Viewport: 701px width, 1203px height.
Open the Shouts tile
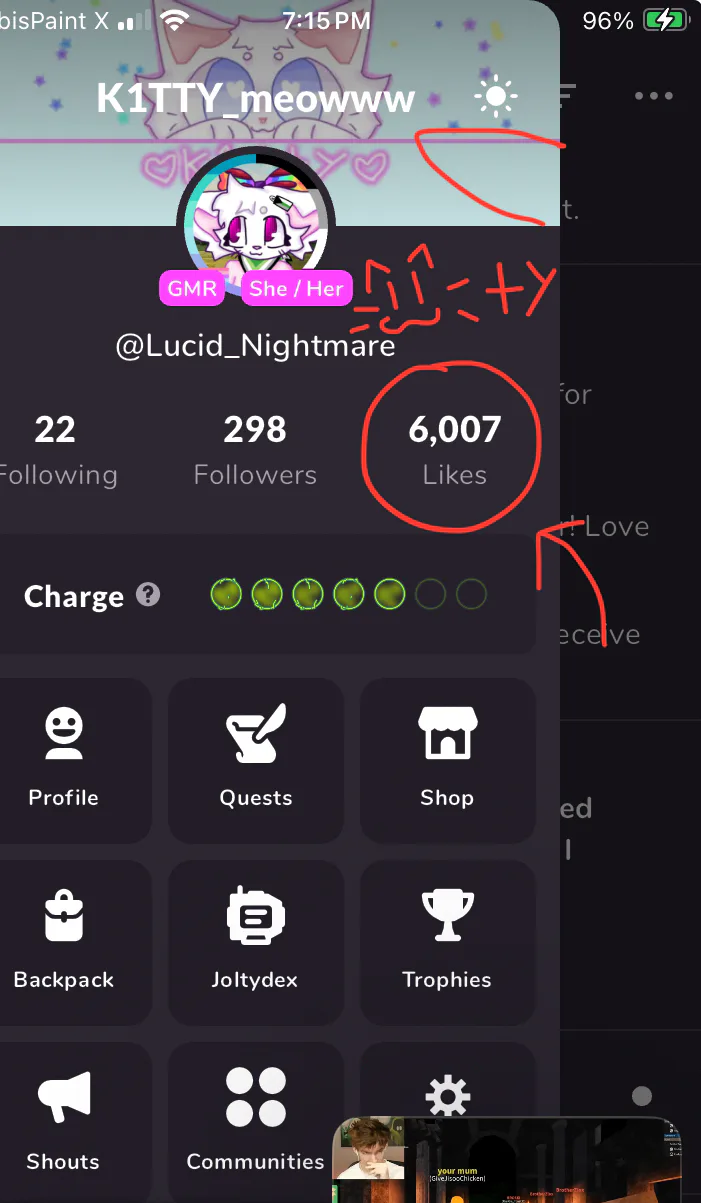pos(65,1122)
